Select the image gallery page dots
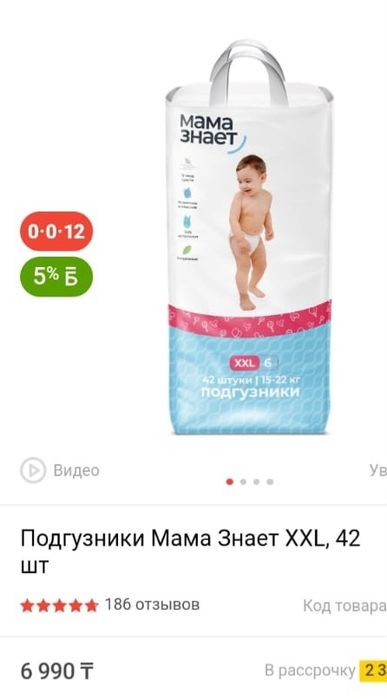Viewport: 387px width, 699px height. tap(250, 481)
